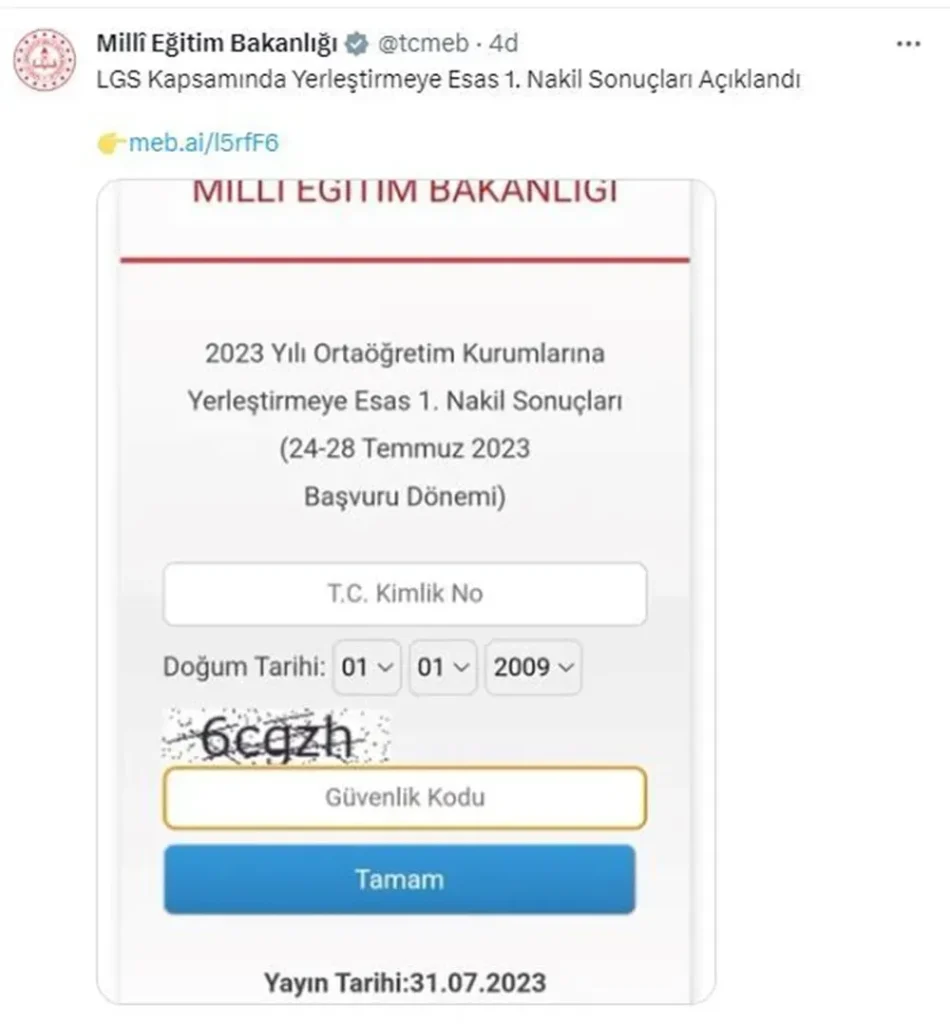Open Millî Eğitim Bakanlığı profile avatar
The image size is (950, 1024).
(44, 61)
